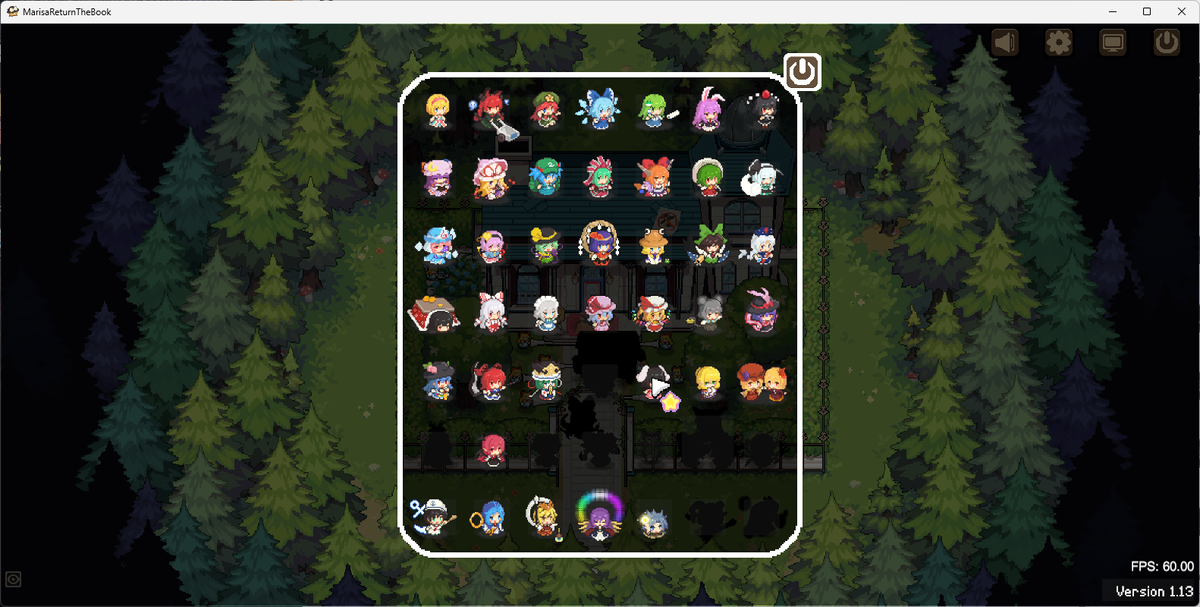Image resolution: width=1200 pixels, height=607 pixels.
Task: Choose Nitori with the green cap
Action: pyautogui.click(x=546, y=178)
